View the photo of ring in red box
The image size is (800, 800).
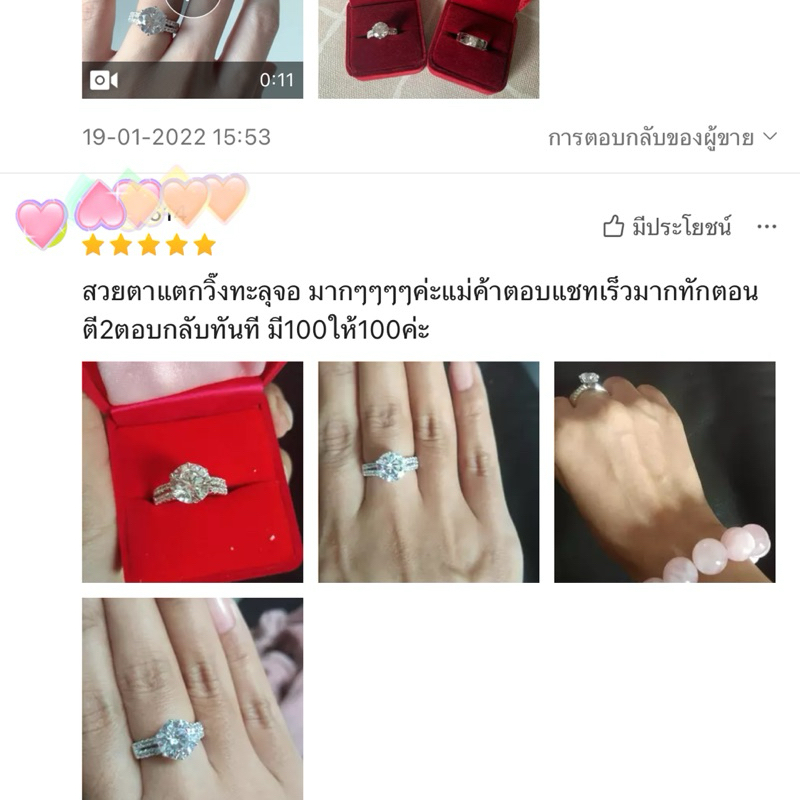[x=192, y=472]
